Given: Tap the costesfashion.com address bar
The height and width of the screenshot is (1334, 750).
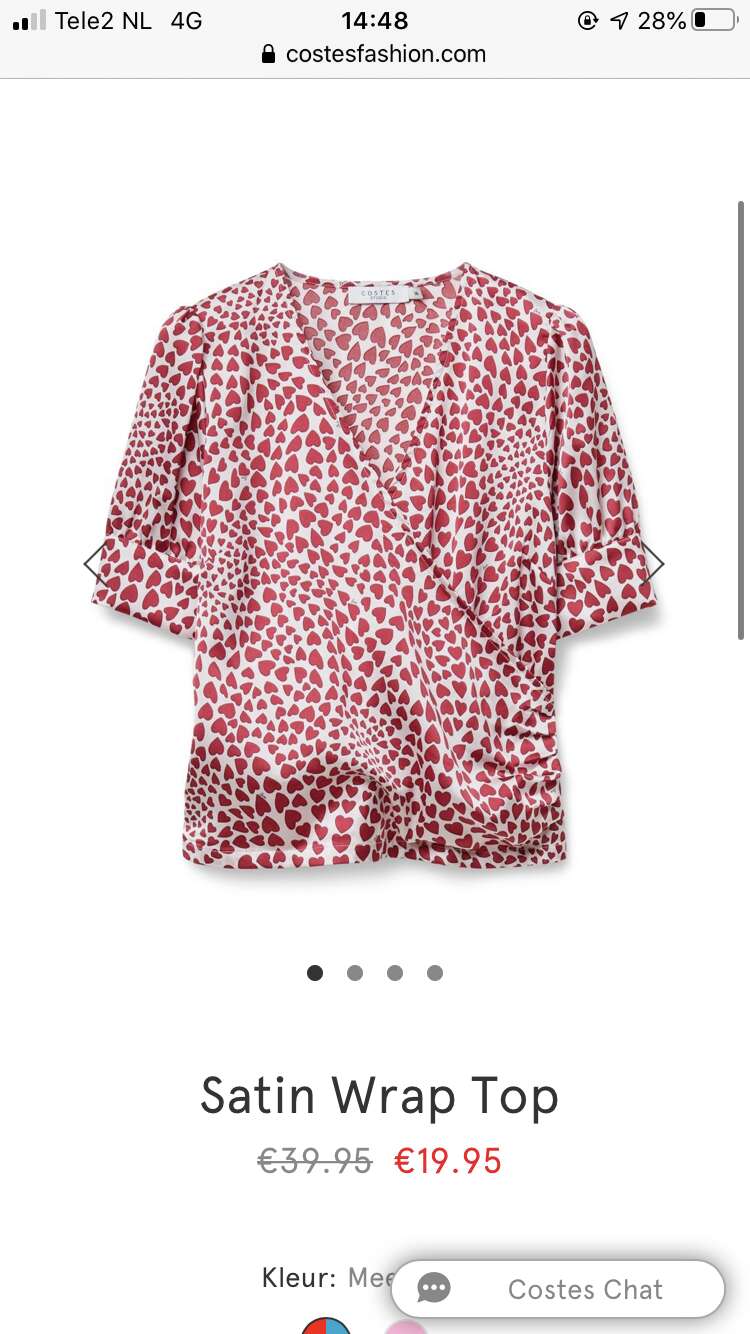Looking at the screenshot, I should (x=374, y=54).
